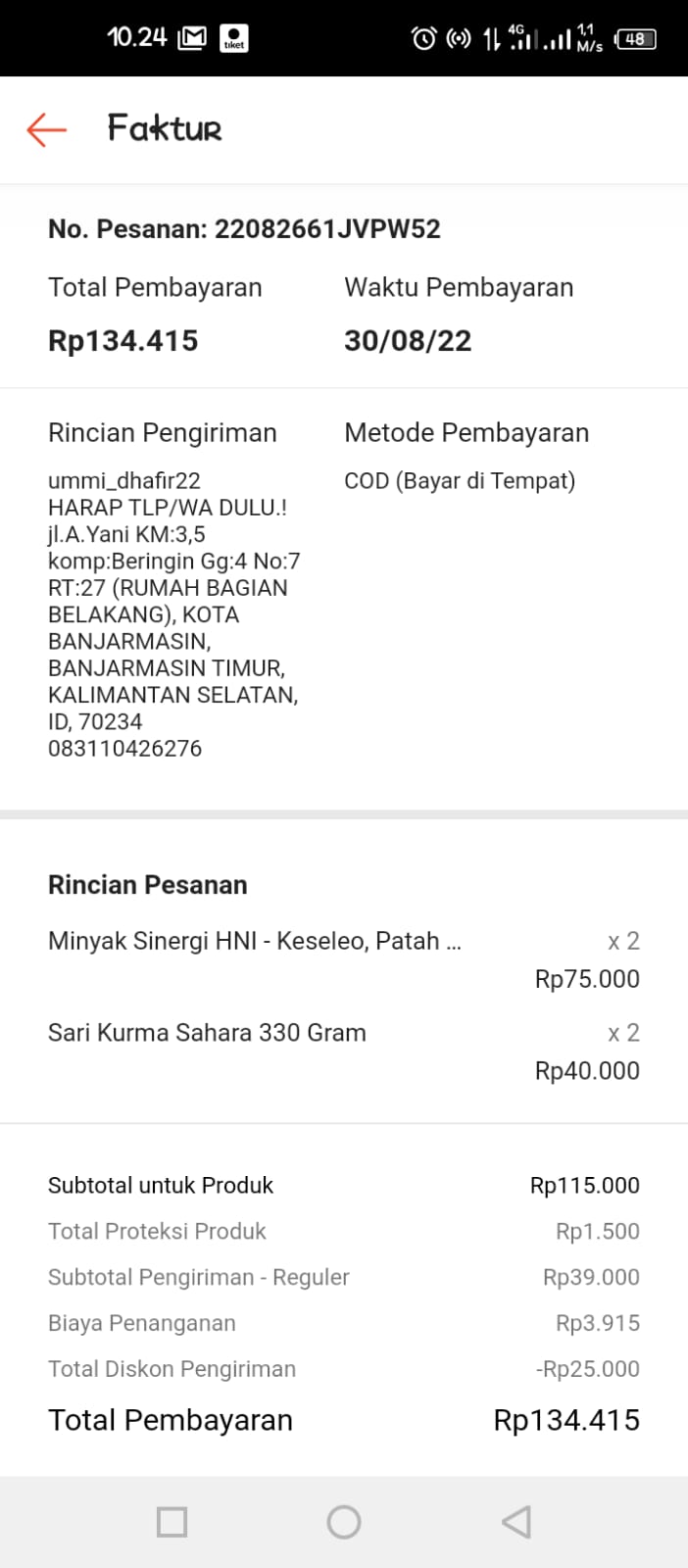Viewport: 688px width, 1568px height.
Task: Go to the home screen via the circle button
Action: [344, 1522]
